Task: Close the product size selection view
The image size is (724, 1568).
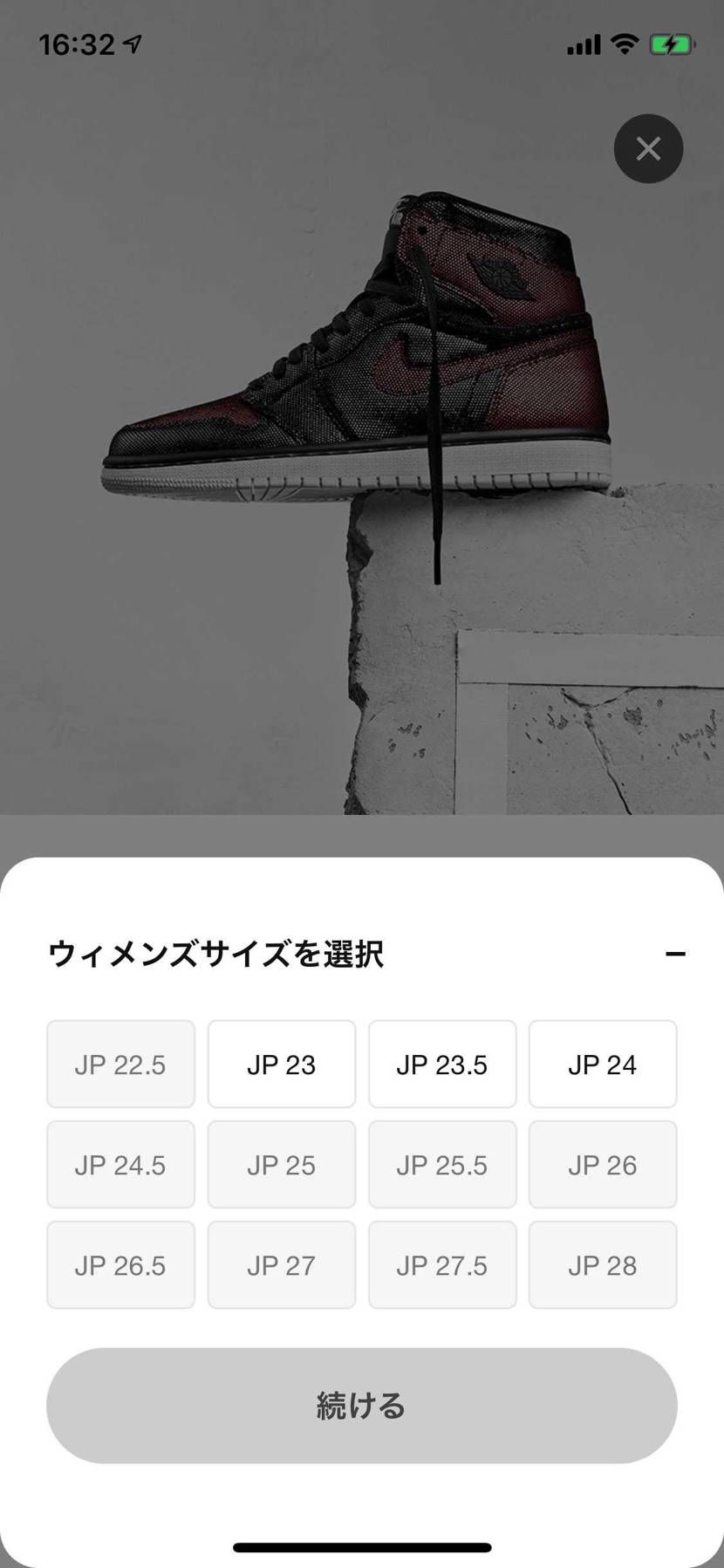Action: (x=648, y=148)
